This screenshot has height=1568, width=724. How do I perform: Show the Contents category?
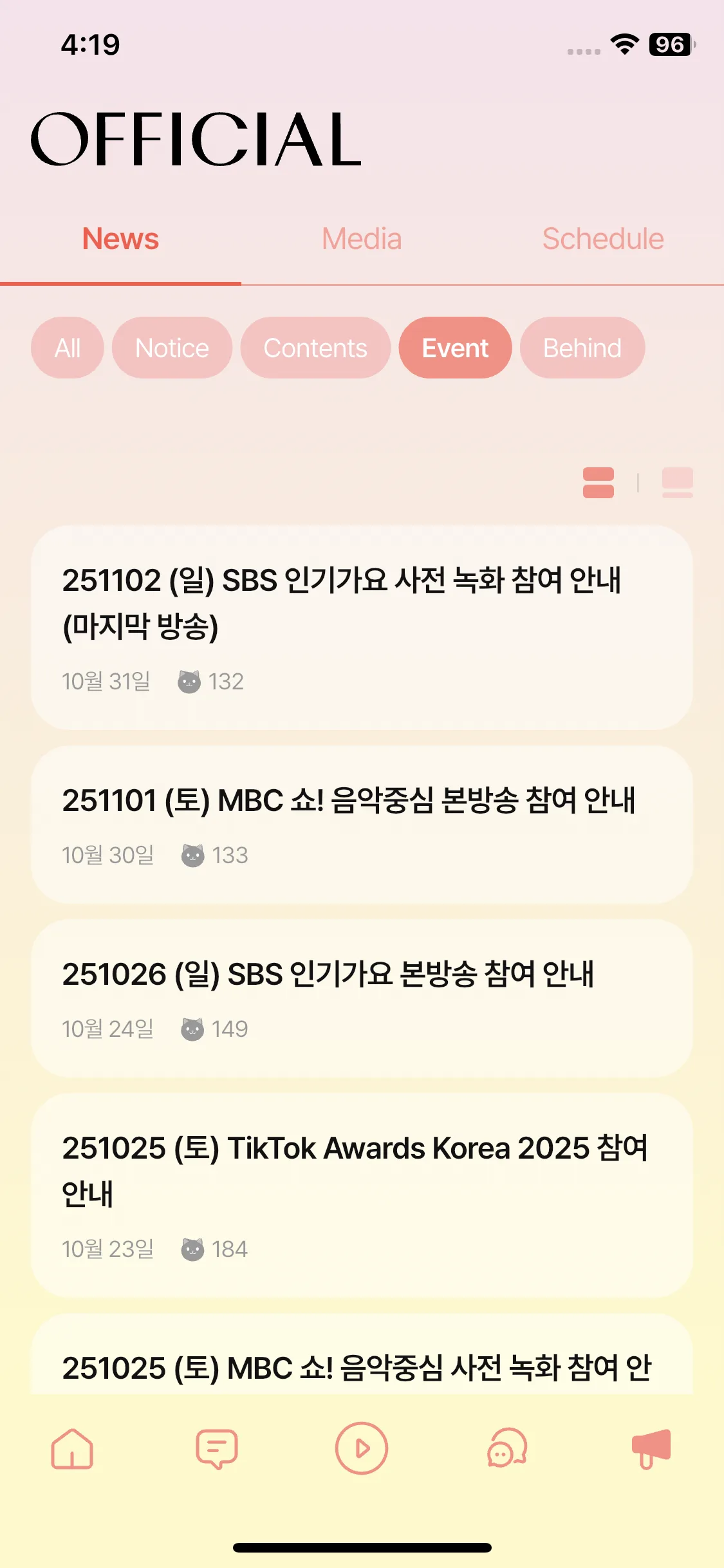tap(315, 348)
